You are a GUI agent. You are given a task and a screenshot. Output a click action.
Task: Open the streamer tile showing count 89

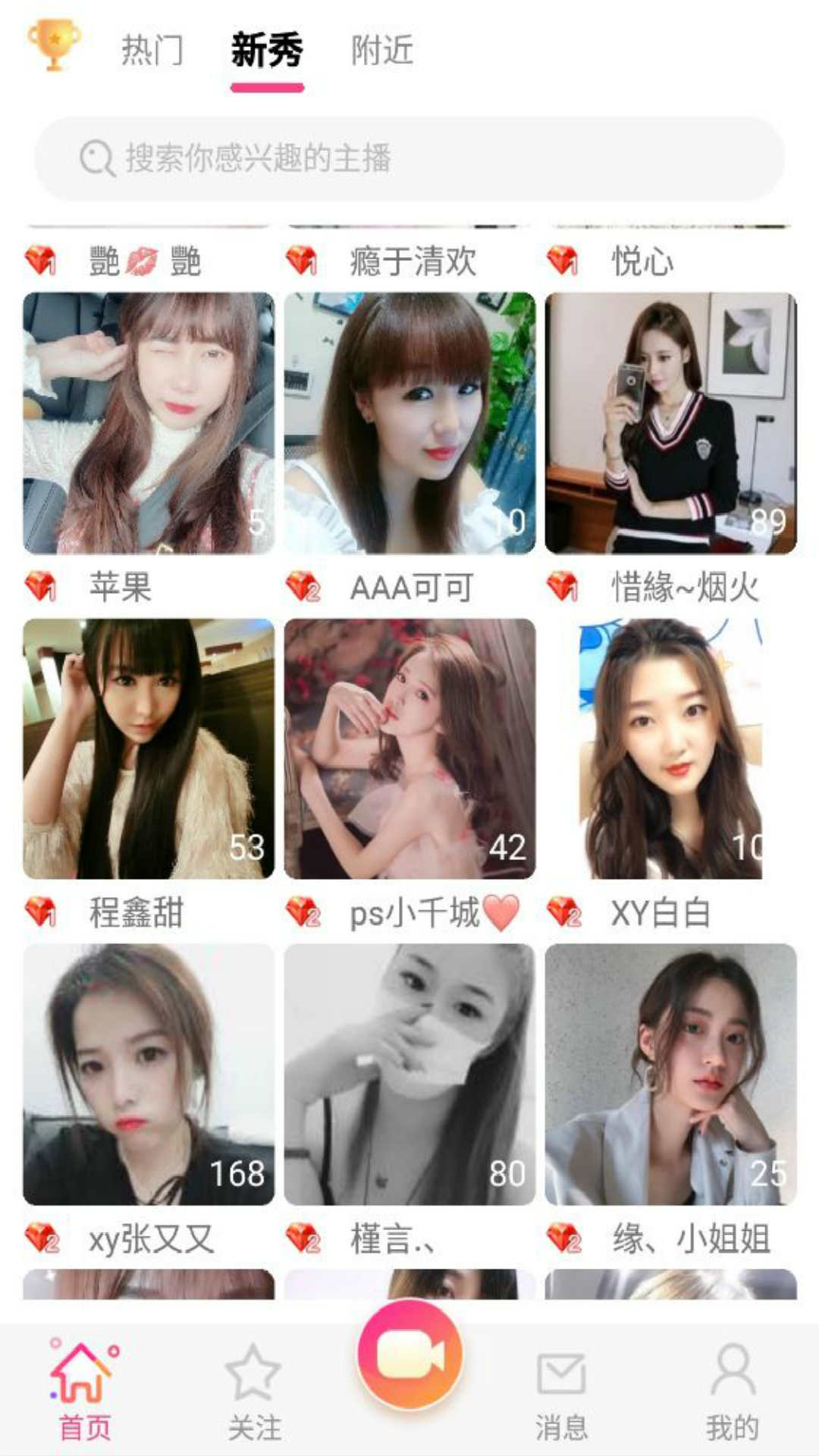(670, 422)
